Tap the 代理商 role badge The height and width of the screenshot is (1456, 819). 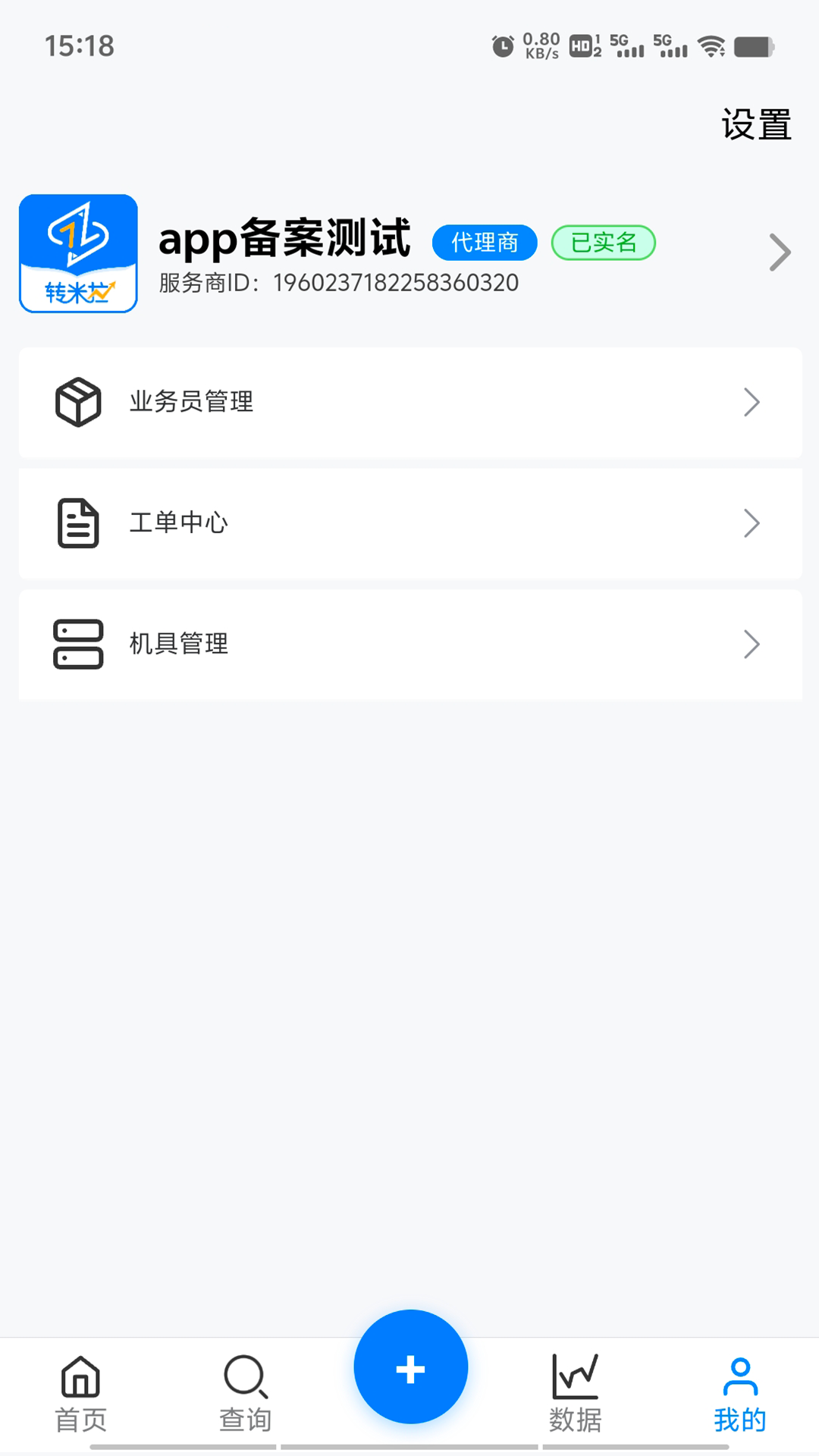484,242
